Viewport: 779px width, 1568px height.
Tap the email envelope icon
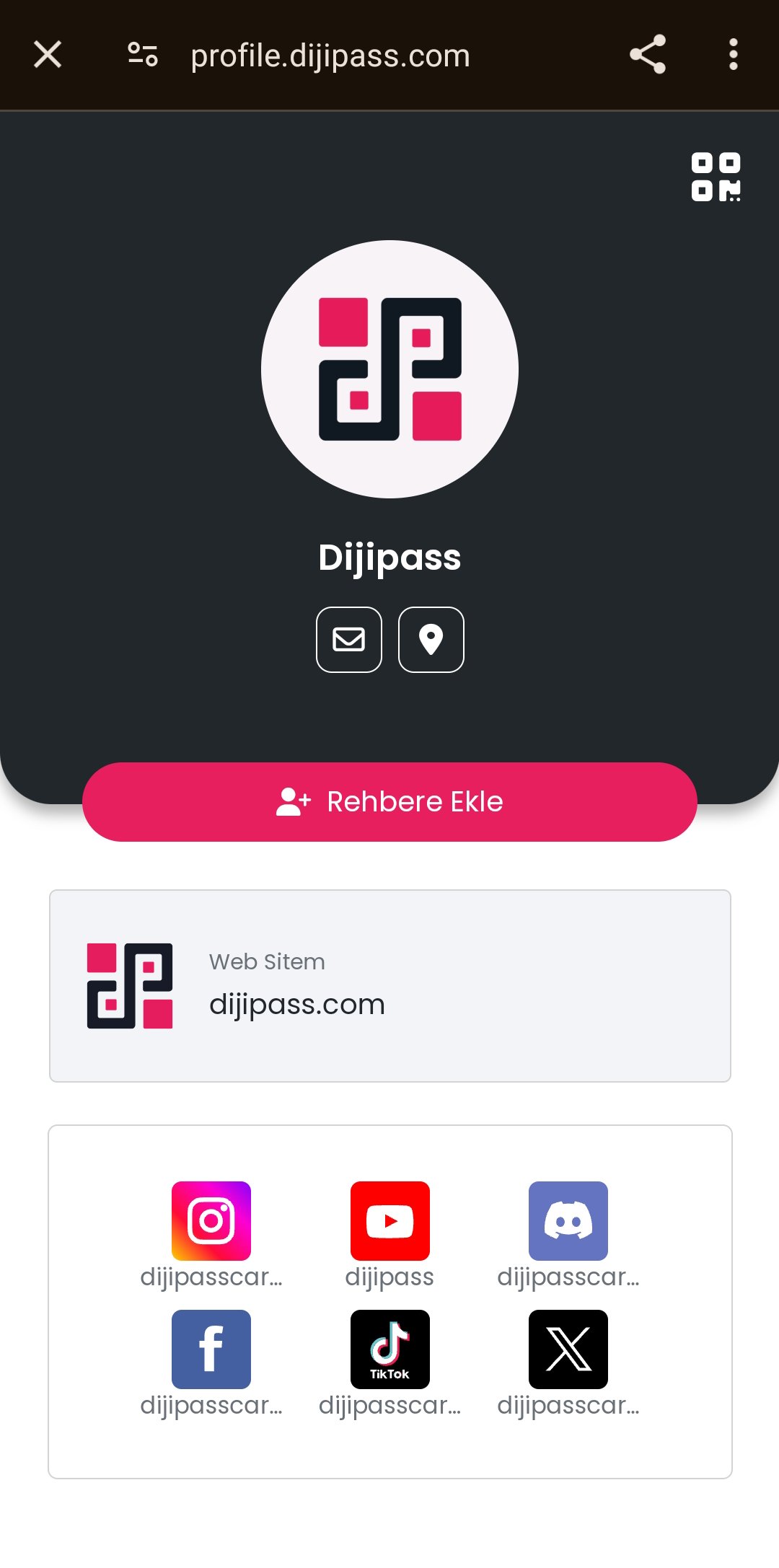tap(349, 640)
